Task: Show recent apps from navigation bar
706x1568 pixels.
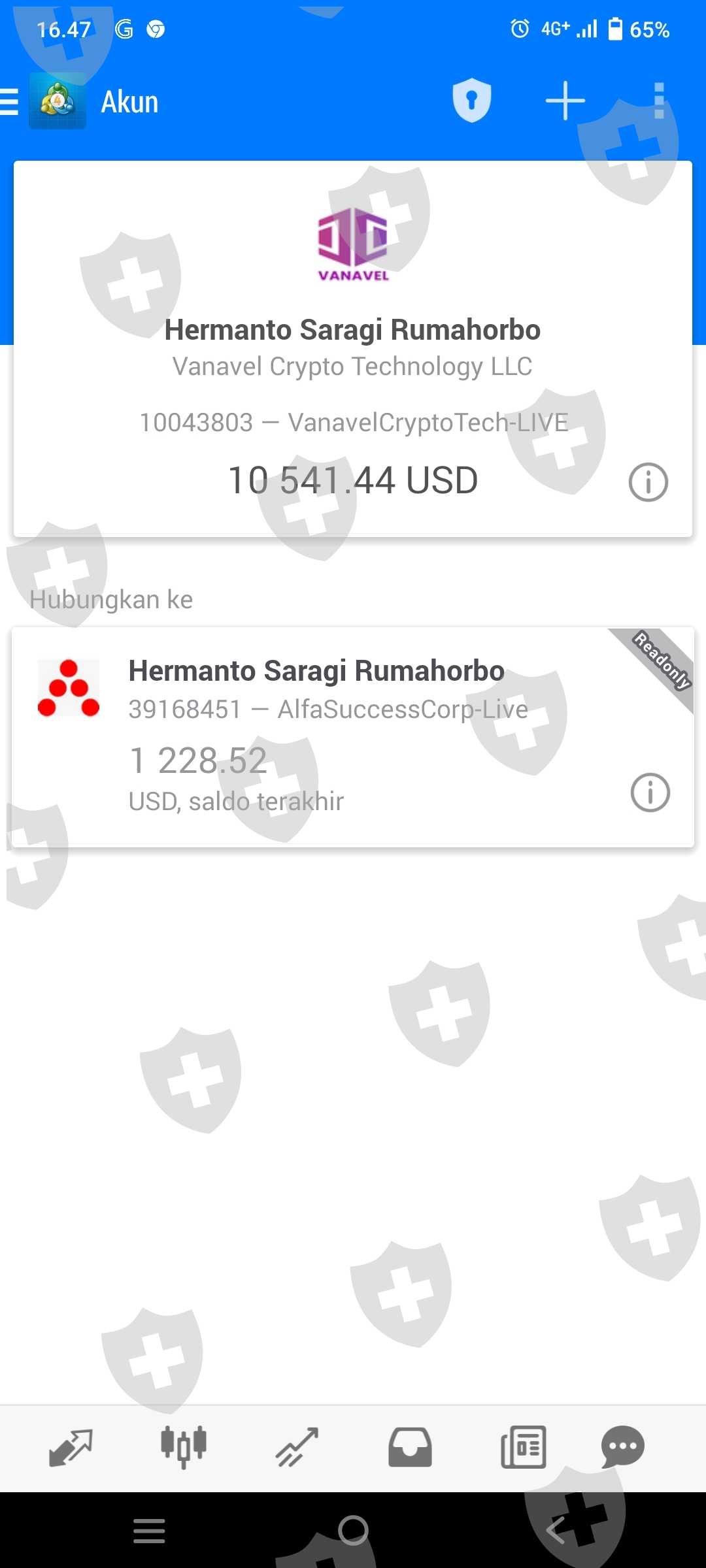Action: (149, 1530)
